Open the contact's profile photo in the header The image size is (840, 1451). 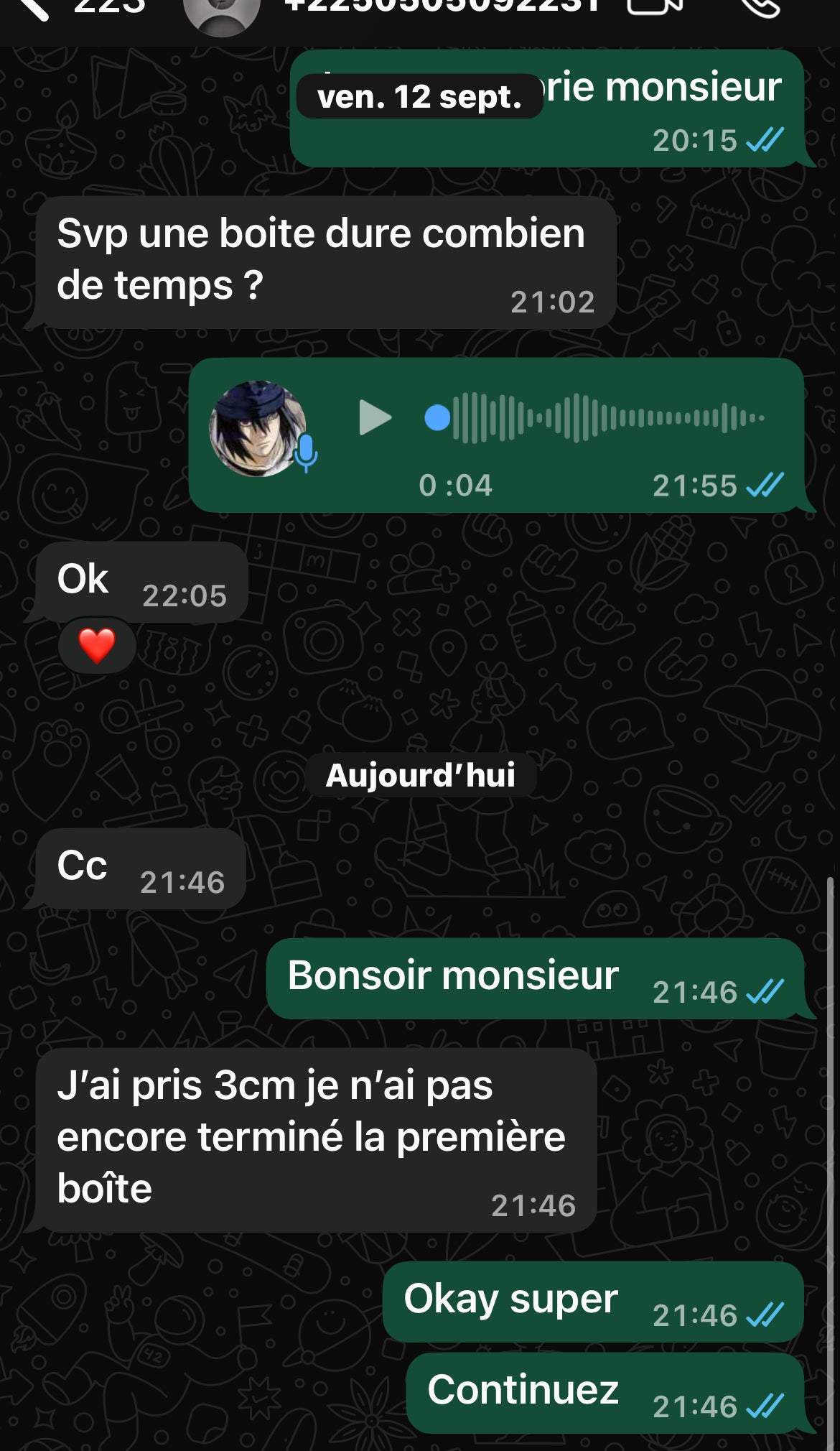pos(221,13)
